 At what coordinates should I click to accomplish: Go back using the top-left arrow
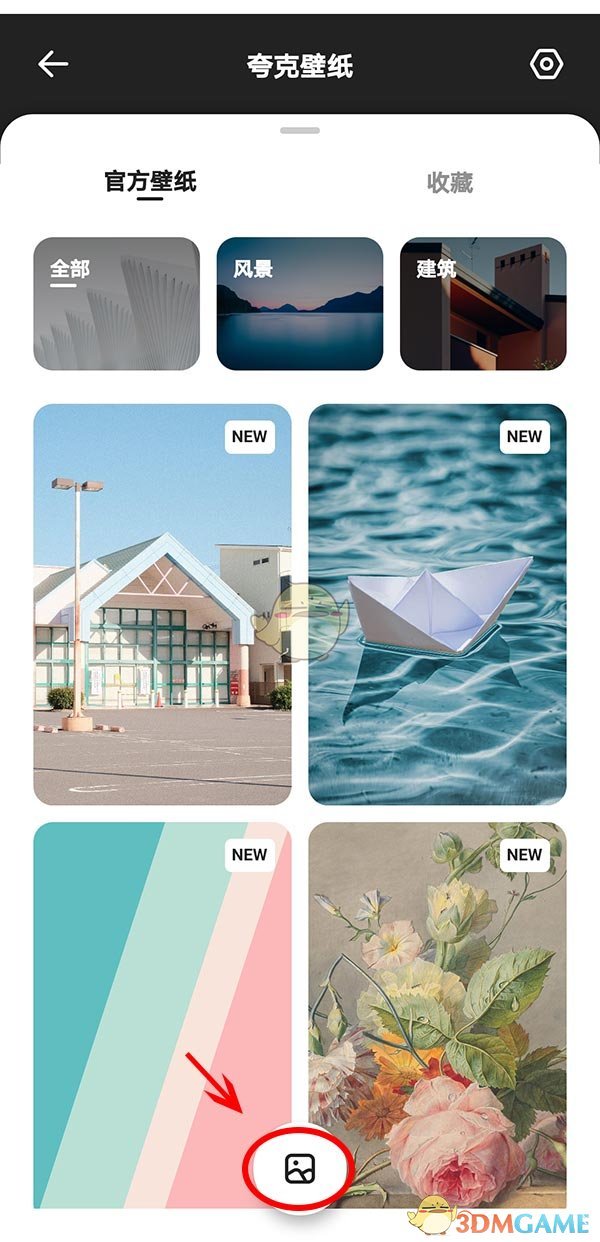coord(53,65)
